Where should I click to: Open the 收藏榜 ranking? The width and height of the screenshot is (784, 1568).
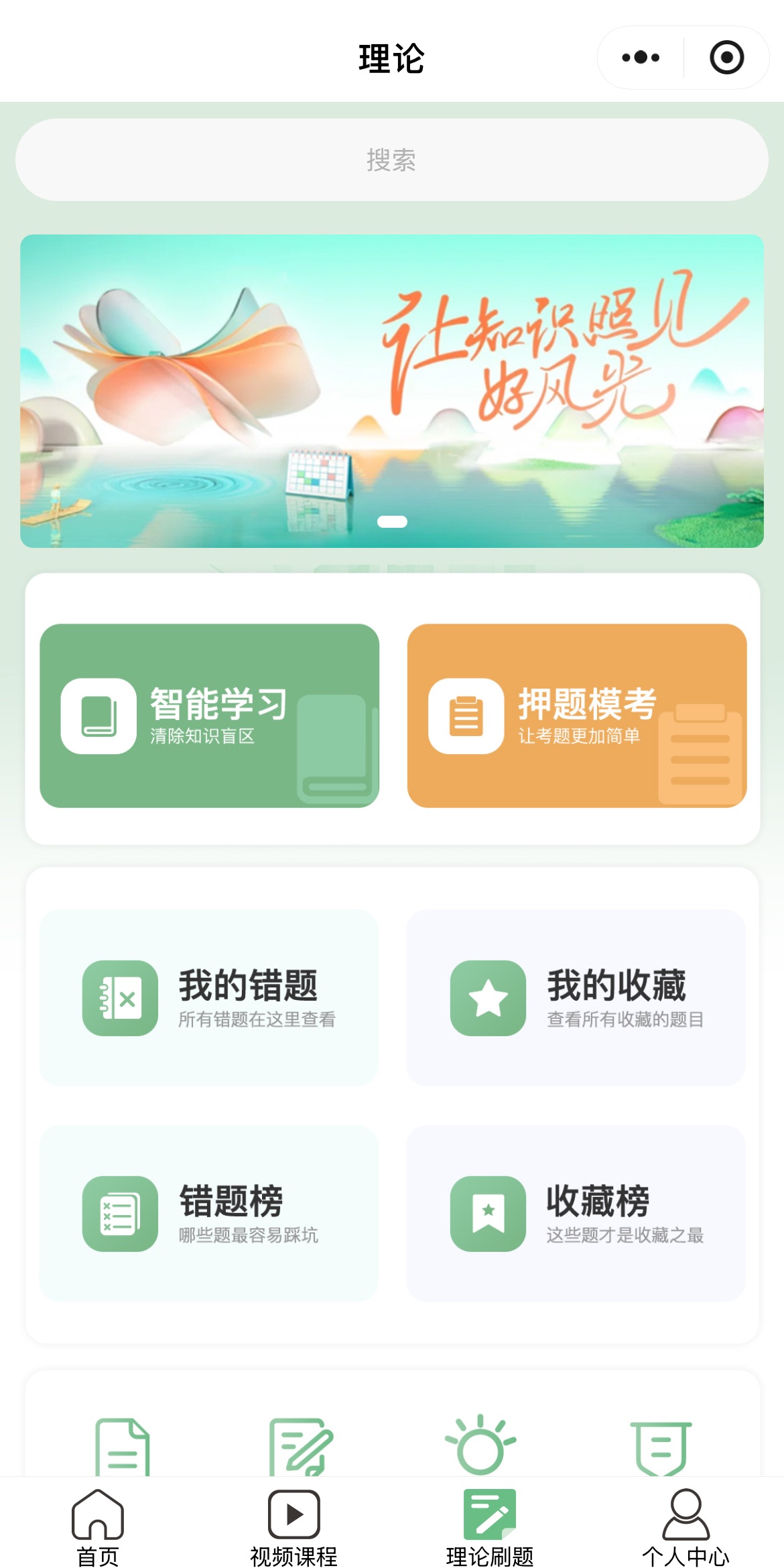coord(576,1213)
